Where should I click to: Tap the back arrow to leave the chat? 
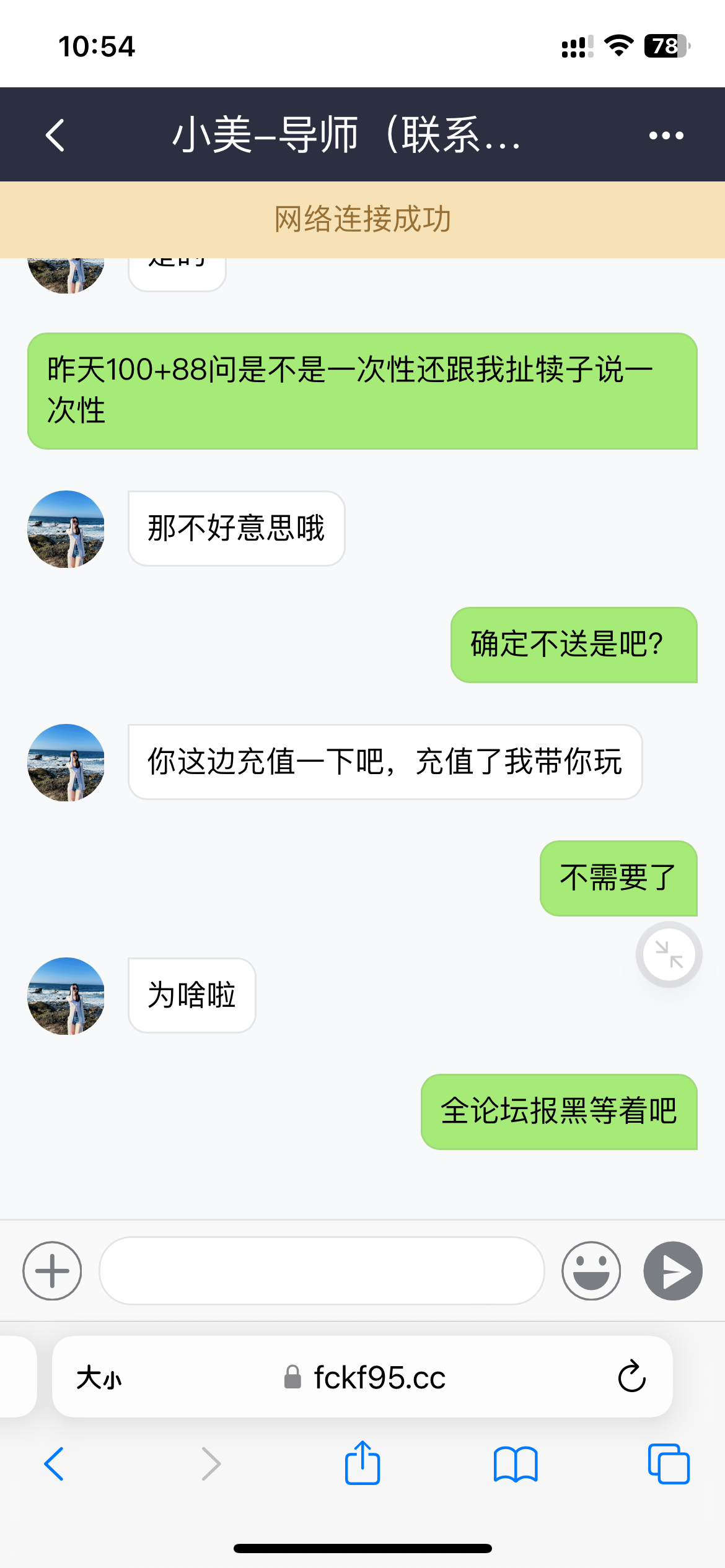pyautogui.click(x=55, y=134)
